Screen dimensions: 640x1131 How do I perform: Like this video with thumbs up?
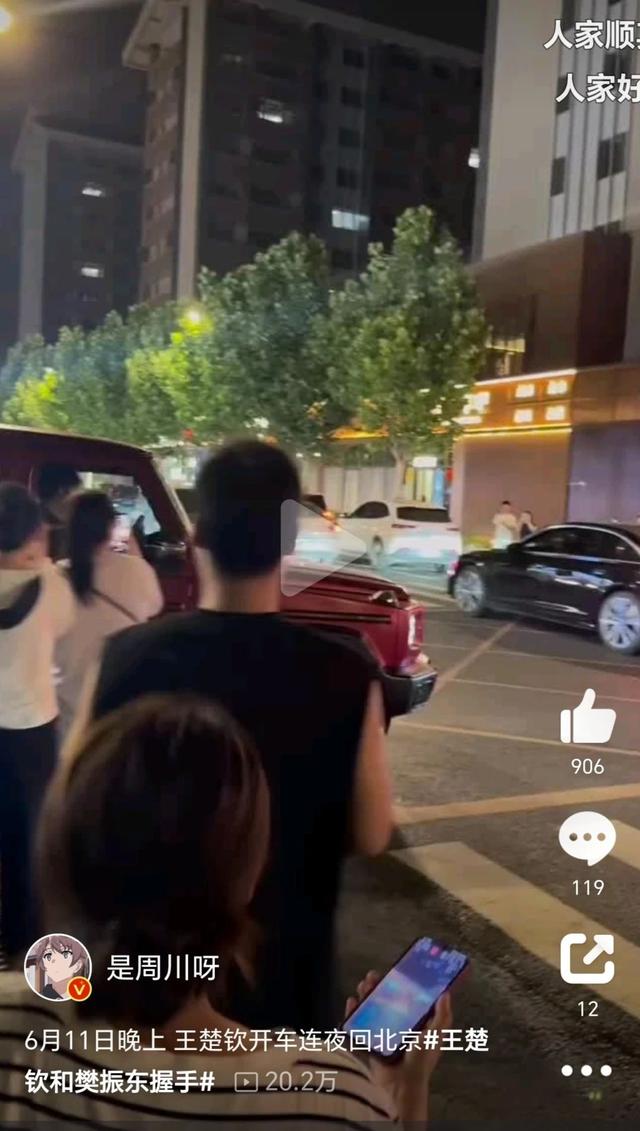click(587, 717)
